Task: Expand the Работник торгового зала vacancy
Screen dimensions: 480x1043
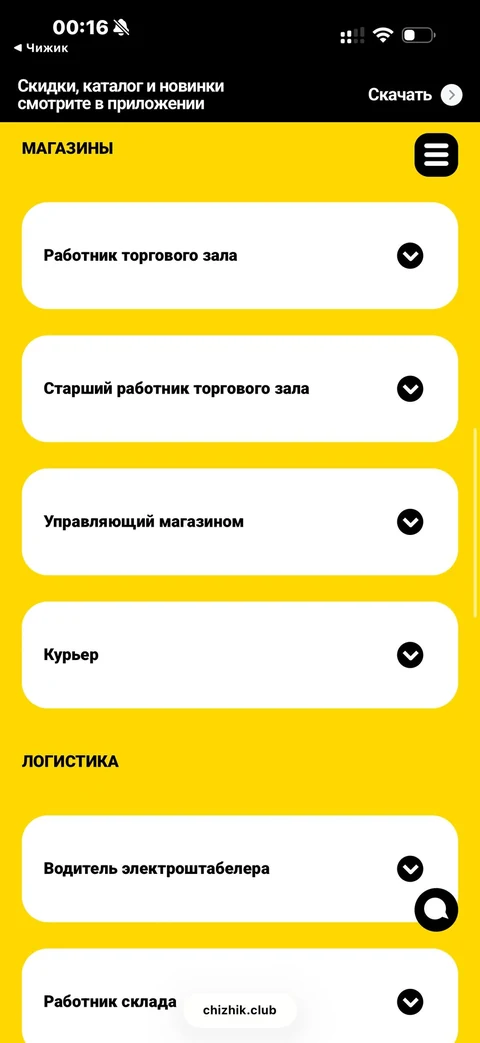Action: (239, 255)
